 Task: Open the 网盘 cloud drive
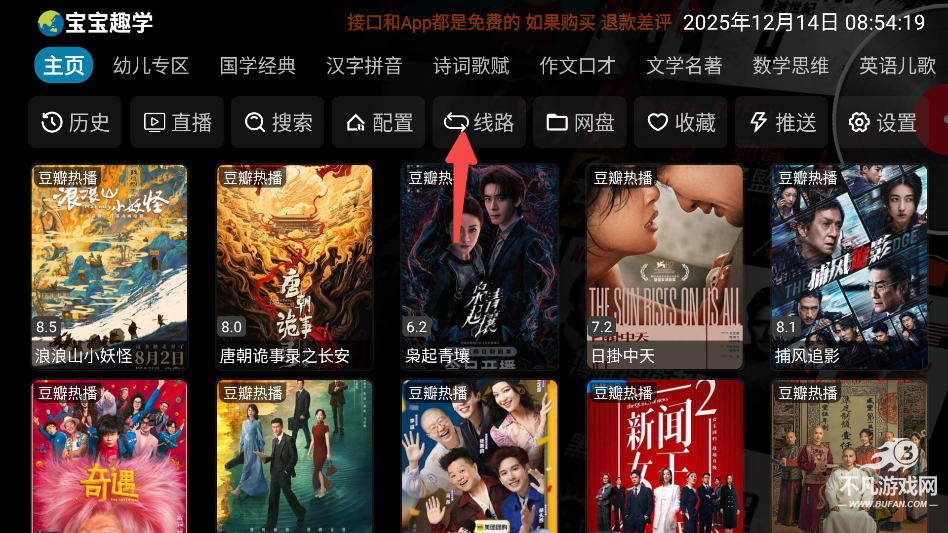tap(580, 122)
